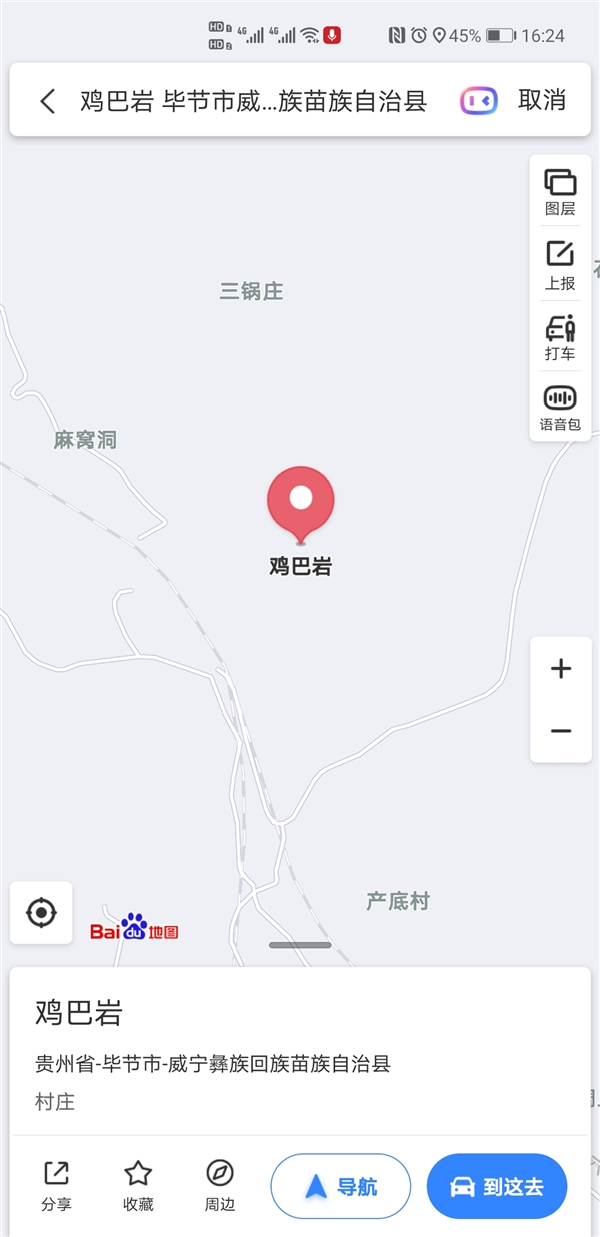The height and width of the screenshot is (1237, 600).
Task: Tap the search field showing 鸡巴岩
Action: pos(253,100)
